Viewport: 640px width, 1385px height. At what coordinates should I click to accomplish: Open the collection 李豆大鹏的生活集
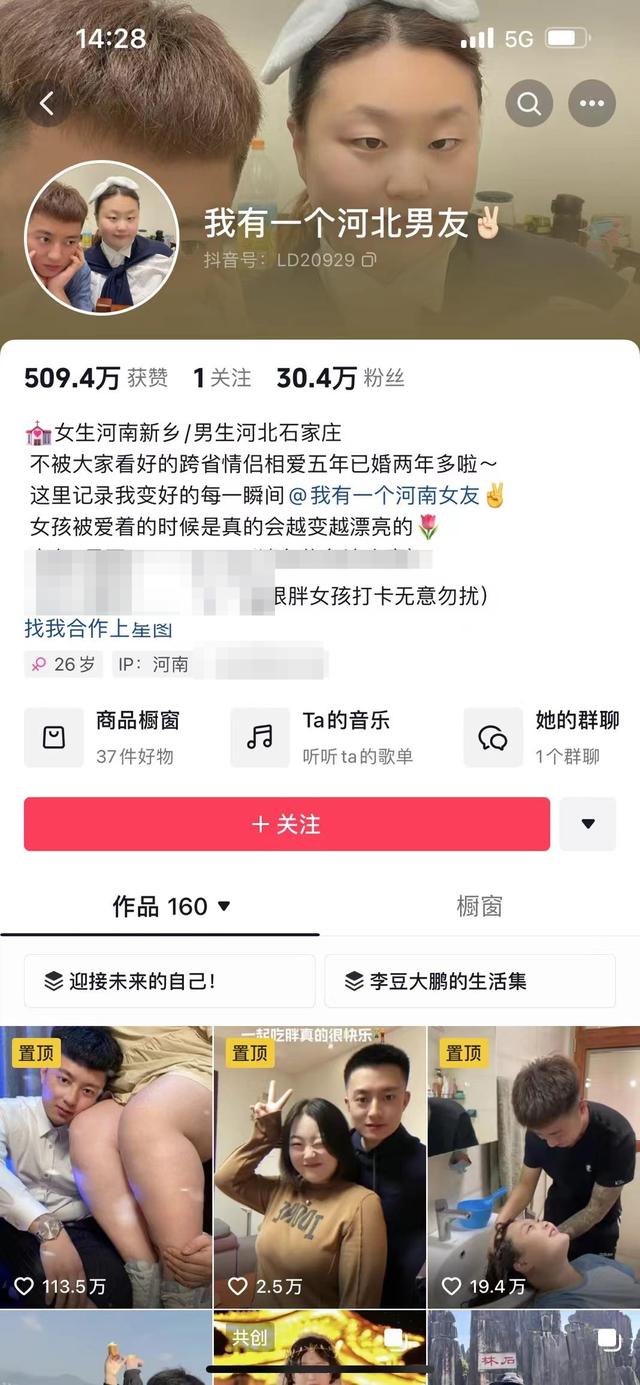point(470,981)
